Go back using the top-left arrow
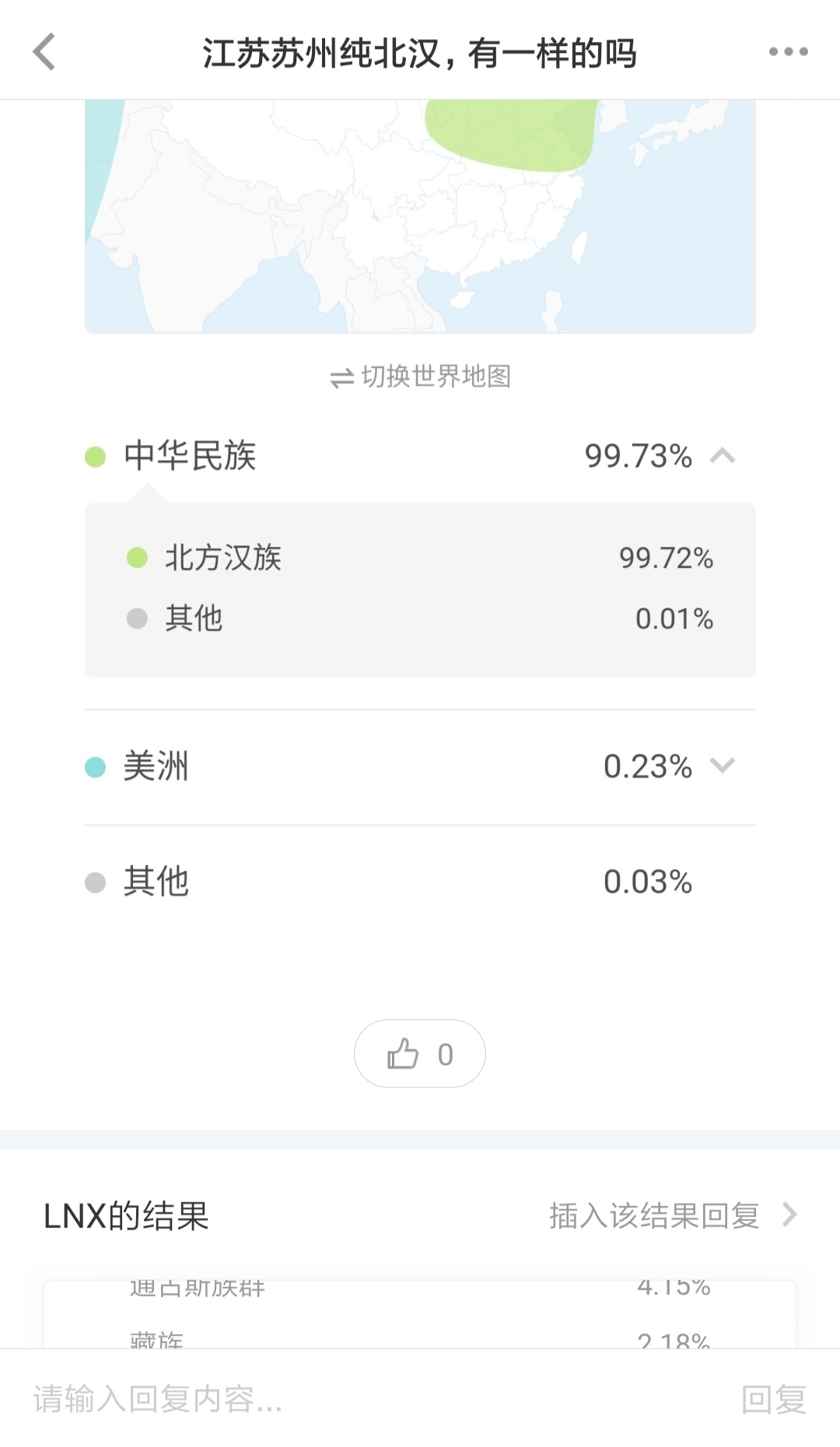Image resolution: width=840 pixels, height=1447 pixels. 44,52
